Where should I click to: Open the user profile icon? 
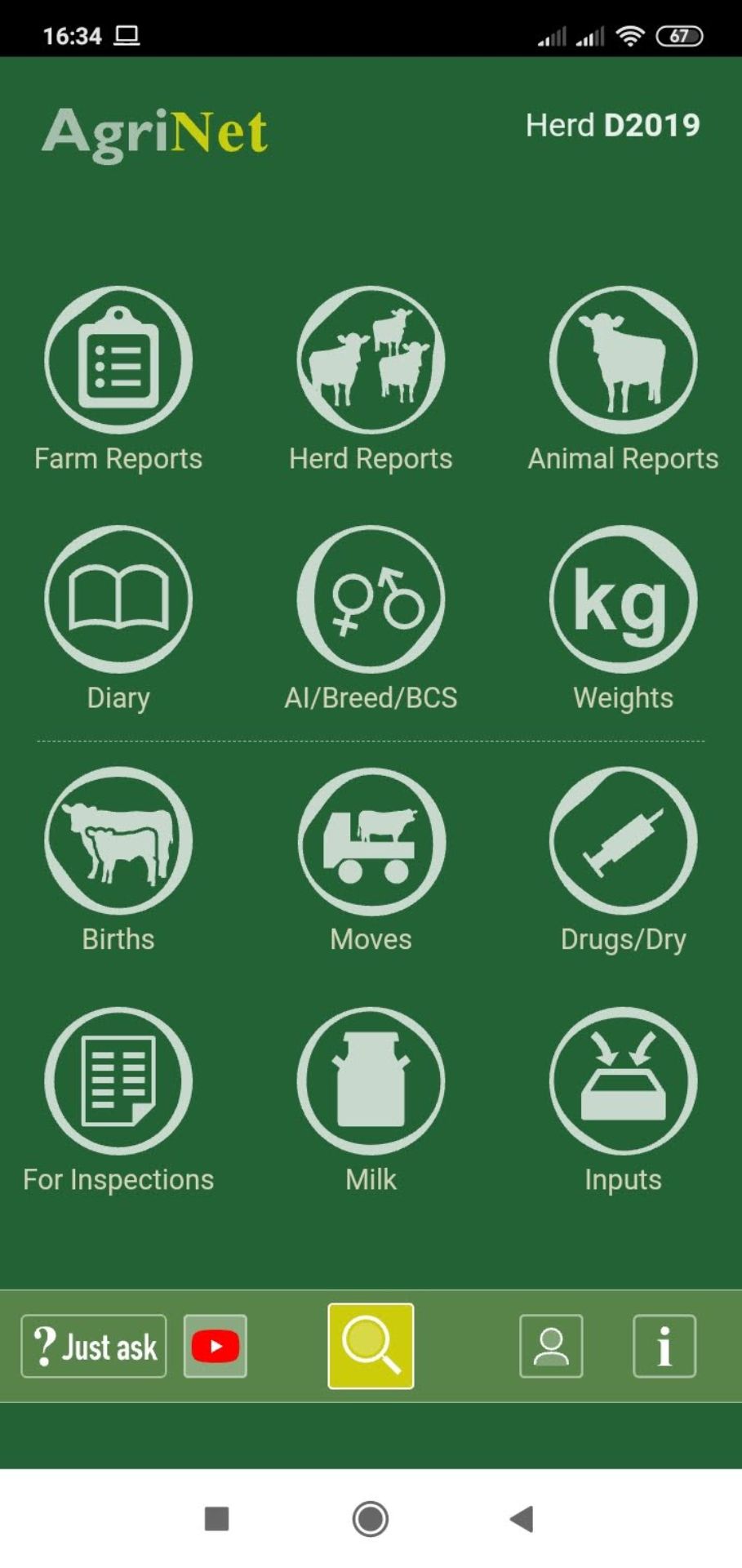pyautogui.click(x=550, y=1345)
